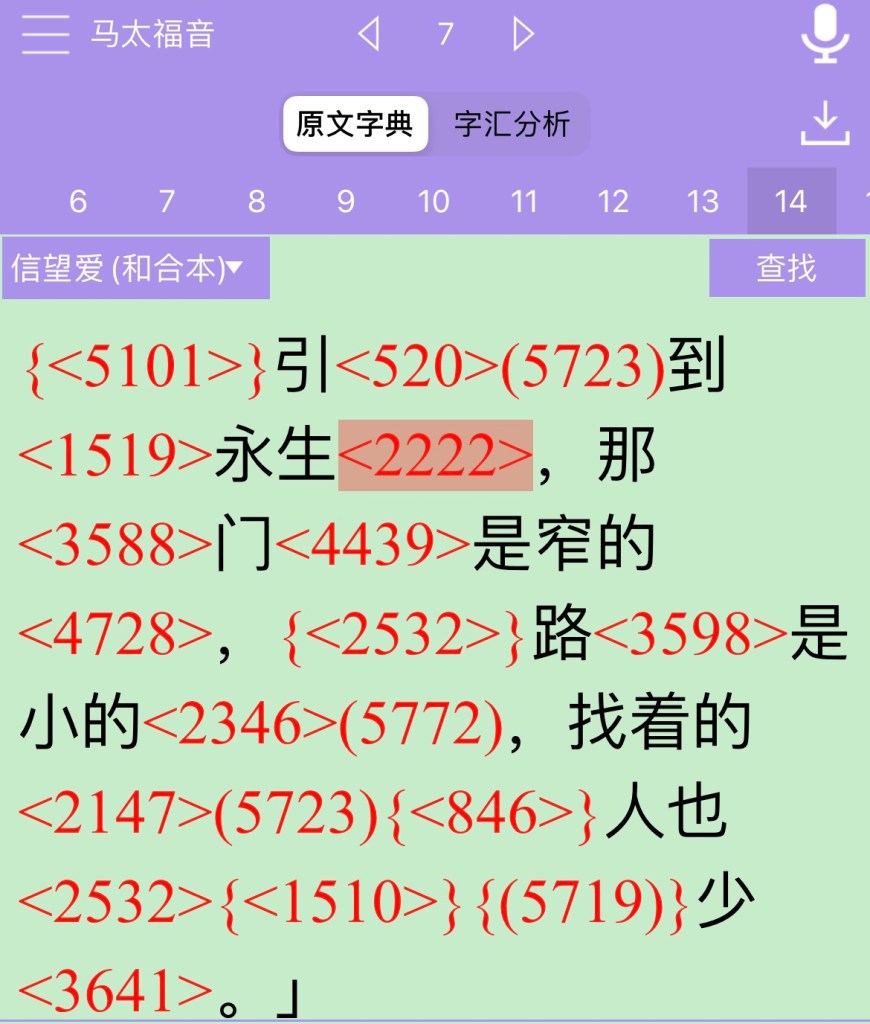Jump to verse 10
This screenshot has width=870, height=1024.
[433, 201]
